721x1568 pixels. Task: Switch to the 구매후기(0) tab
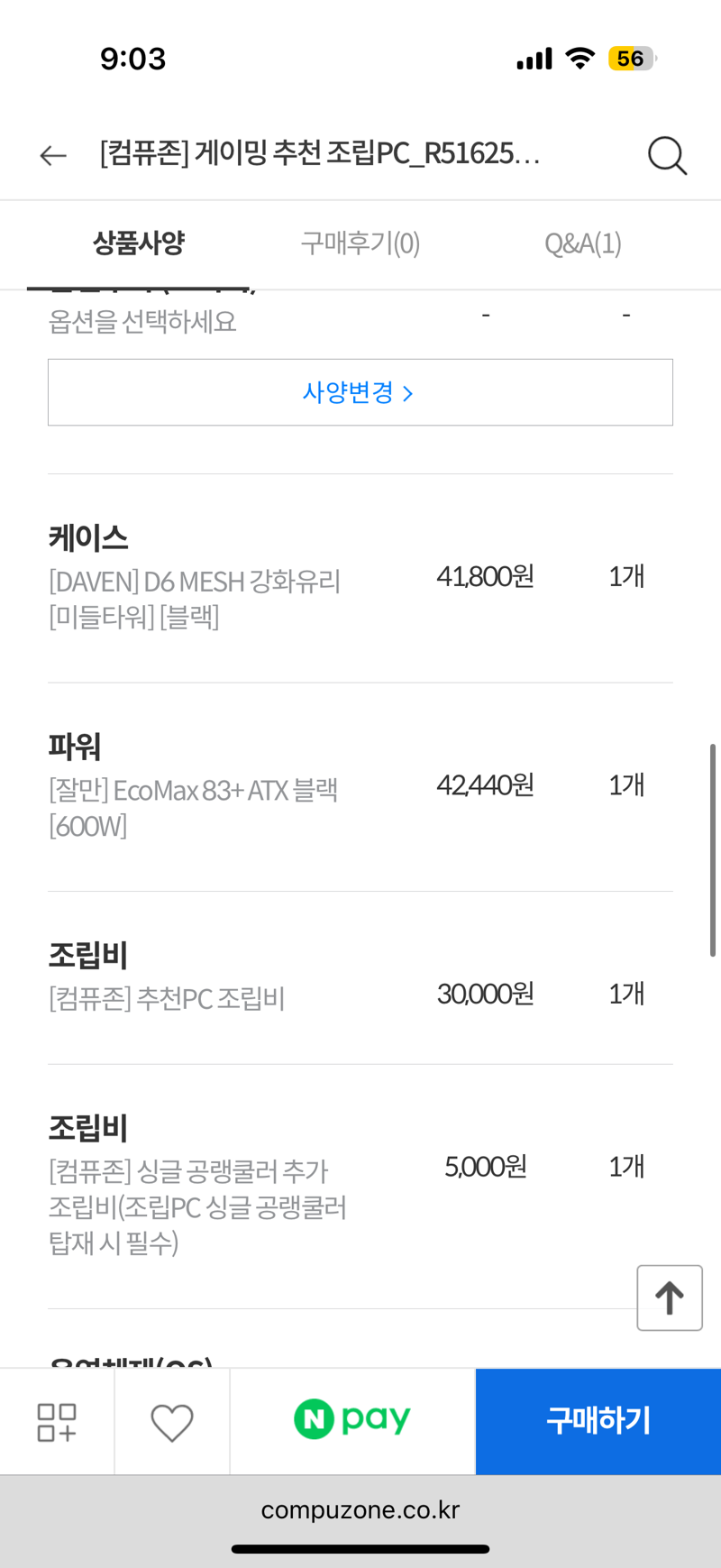[x=360, y=243]
